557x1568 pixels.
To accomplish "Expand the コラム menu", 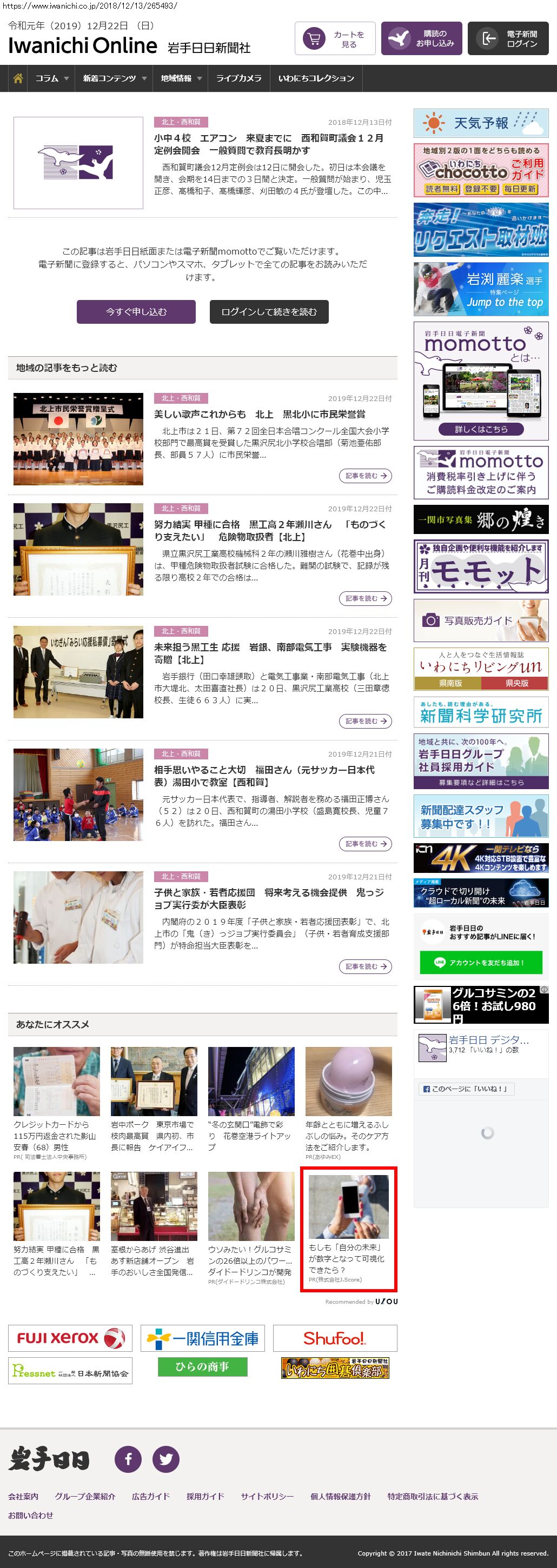I will 52,78.
